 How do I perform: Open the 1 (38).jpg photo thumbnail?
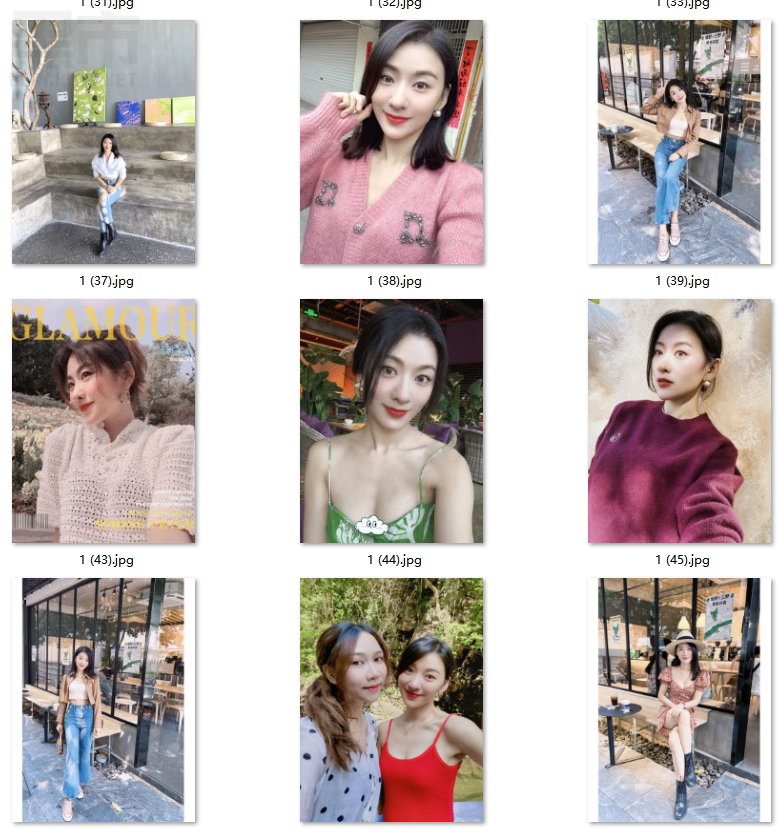tap(391, 142)
